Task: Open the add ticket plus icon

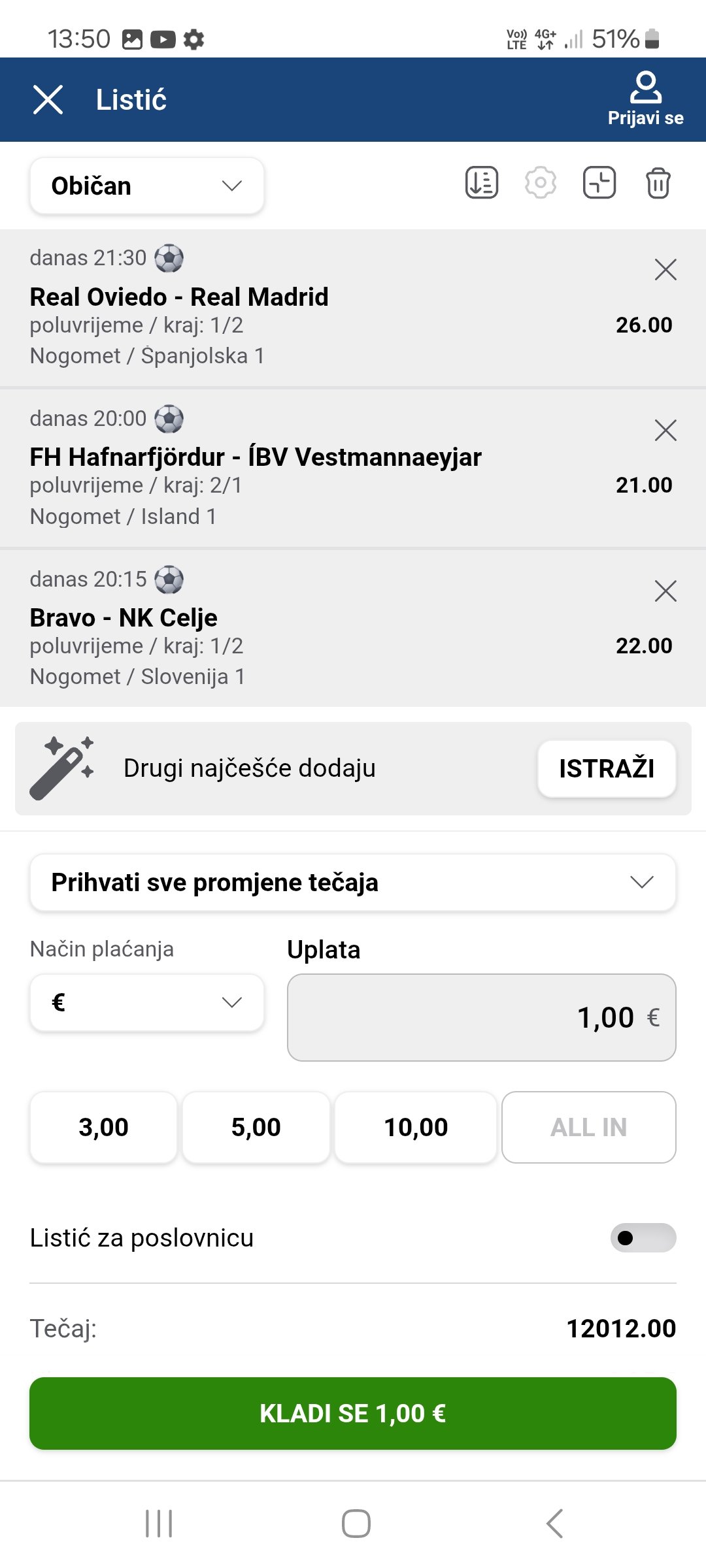Action: click(599, 182)
